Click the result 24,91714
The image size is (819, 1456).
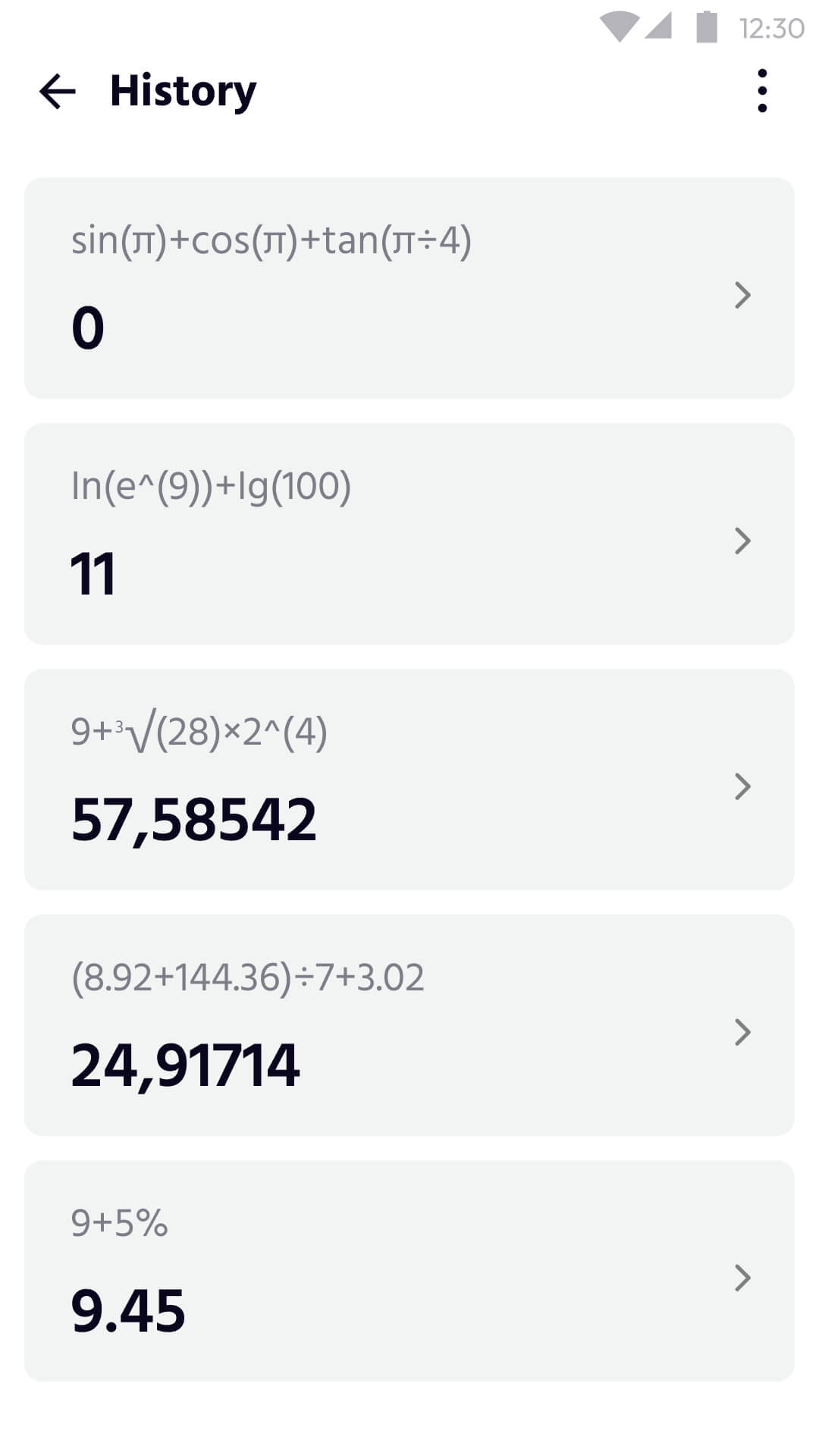[186, 1068]
